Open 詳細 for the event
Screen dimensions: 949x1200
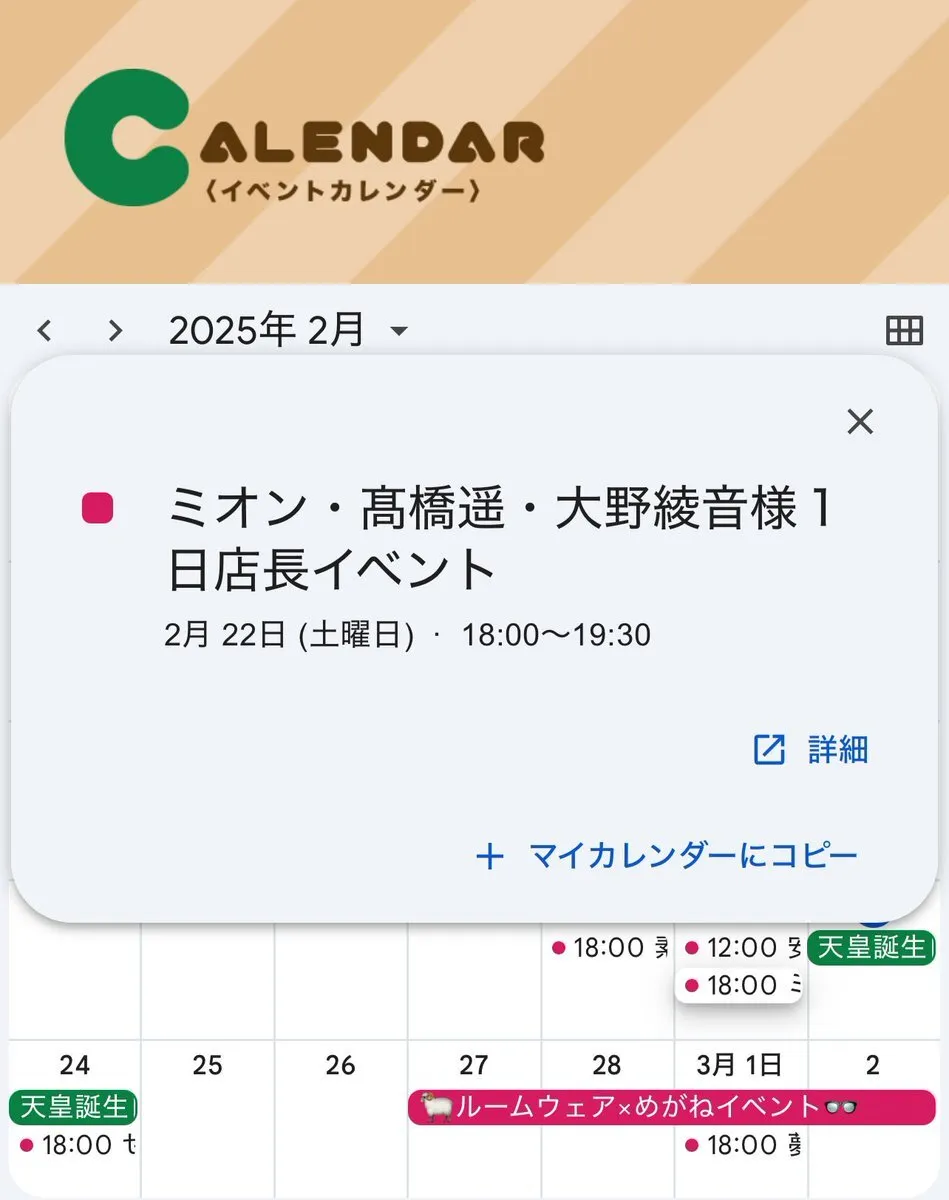click(x=812, y=750)
